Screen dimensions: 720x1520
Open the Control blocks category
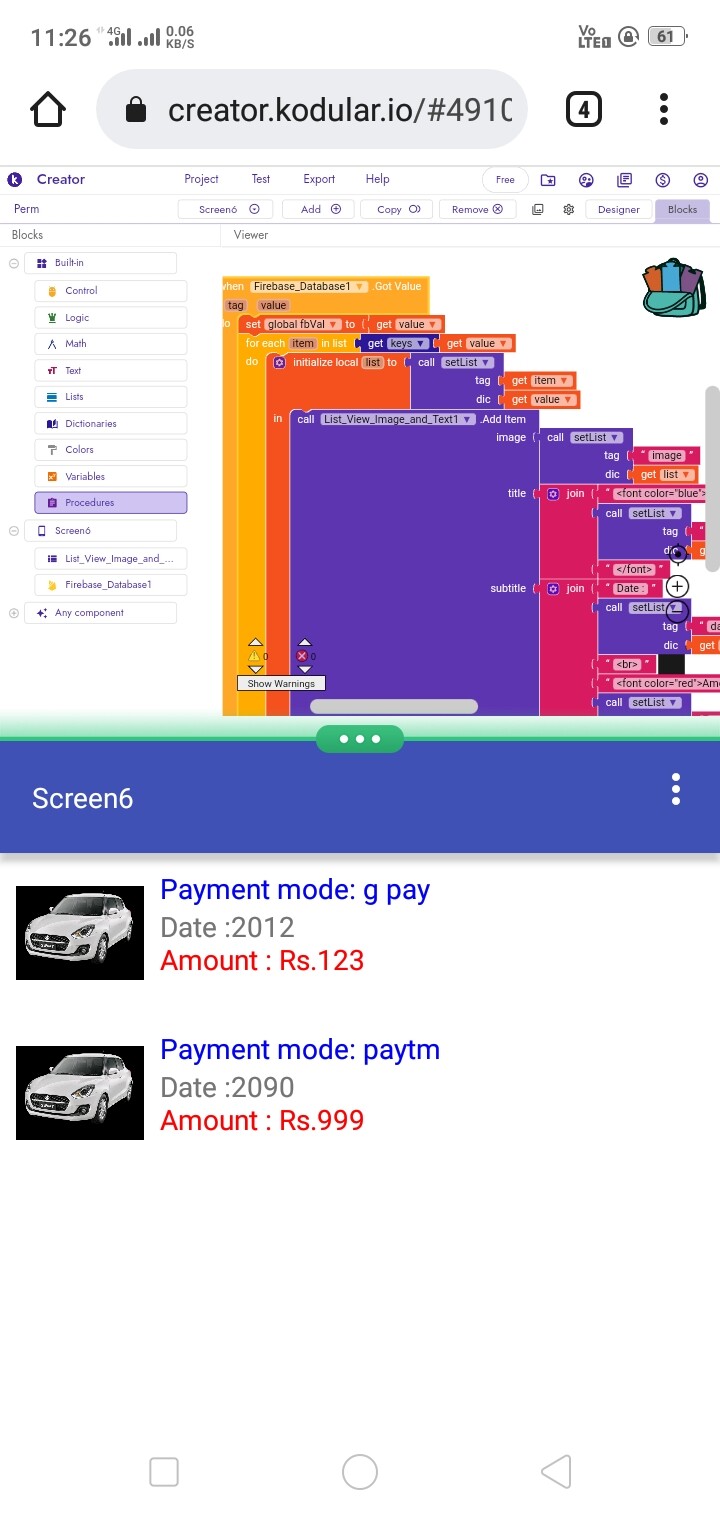(x=110, y=291)
